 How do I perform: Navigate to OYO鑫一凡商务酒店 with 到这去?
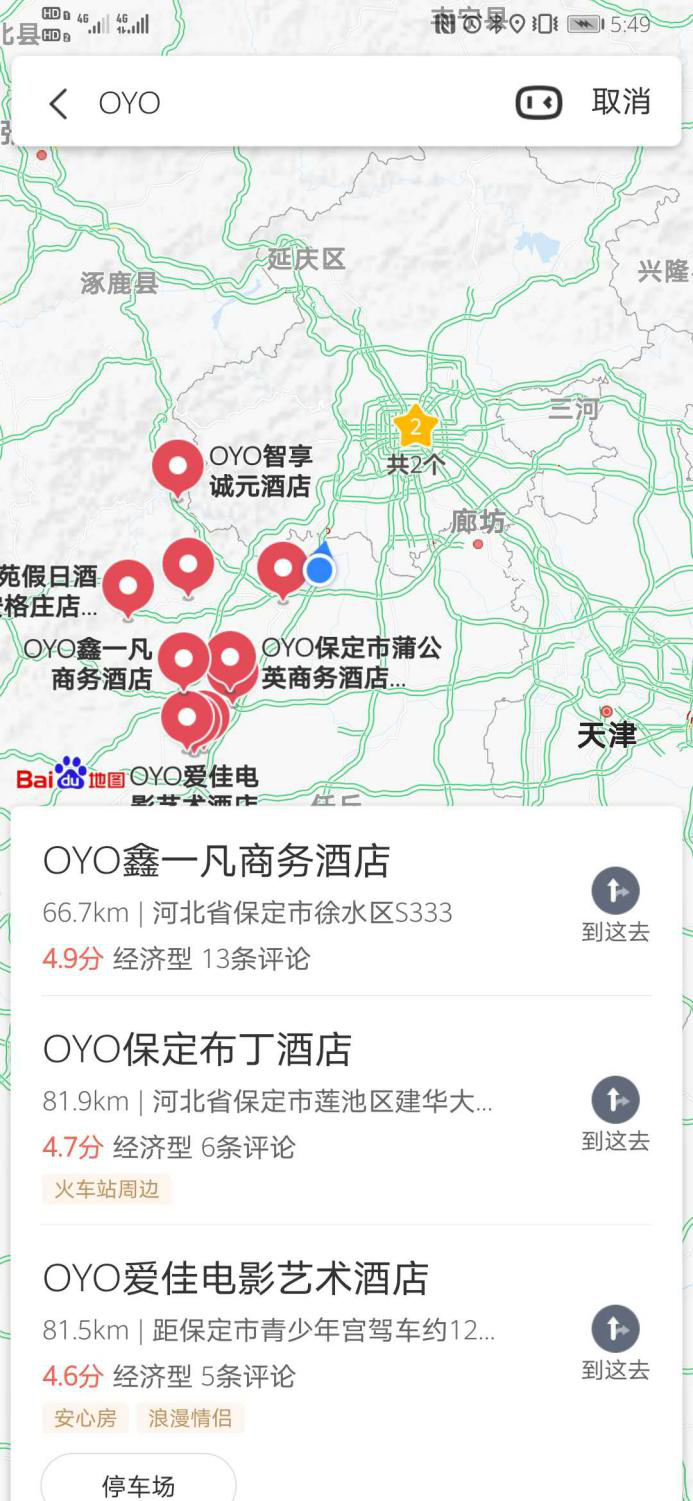[x=615, y=904]
